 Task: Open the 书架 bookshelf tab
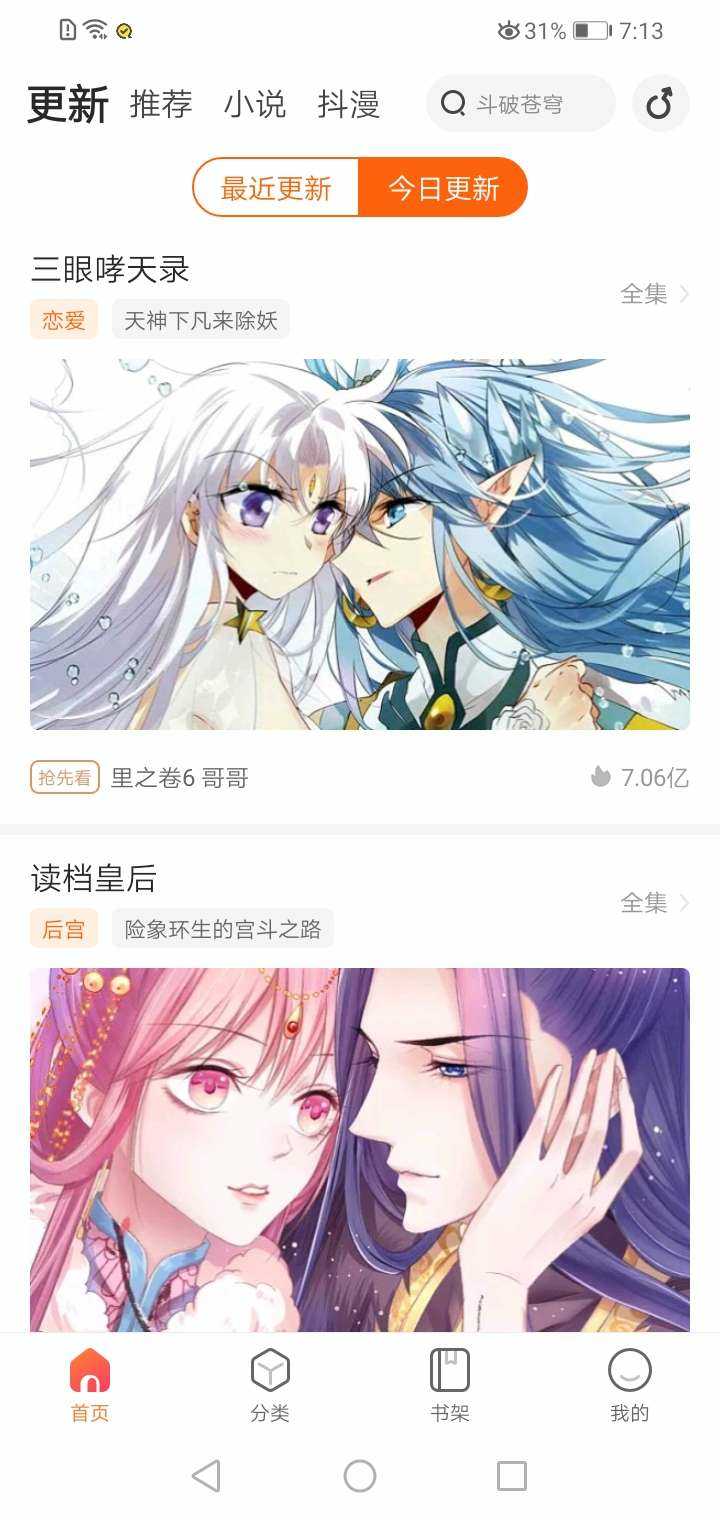click(450, 1385)
